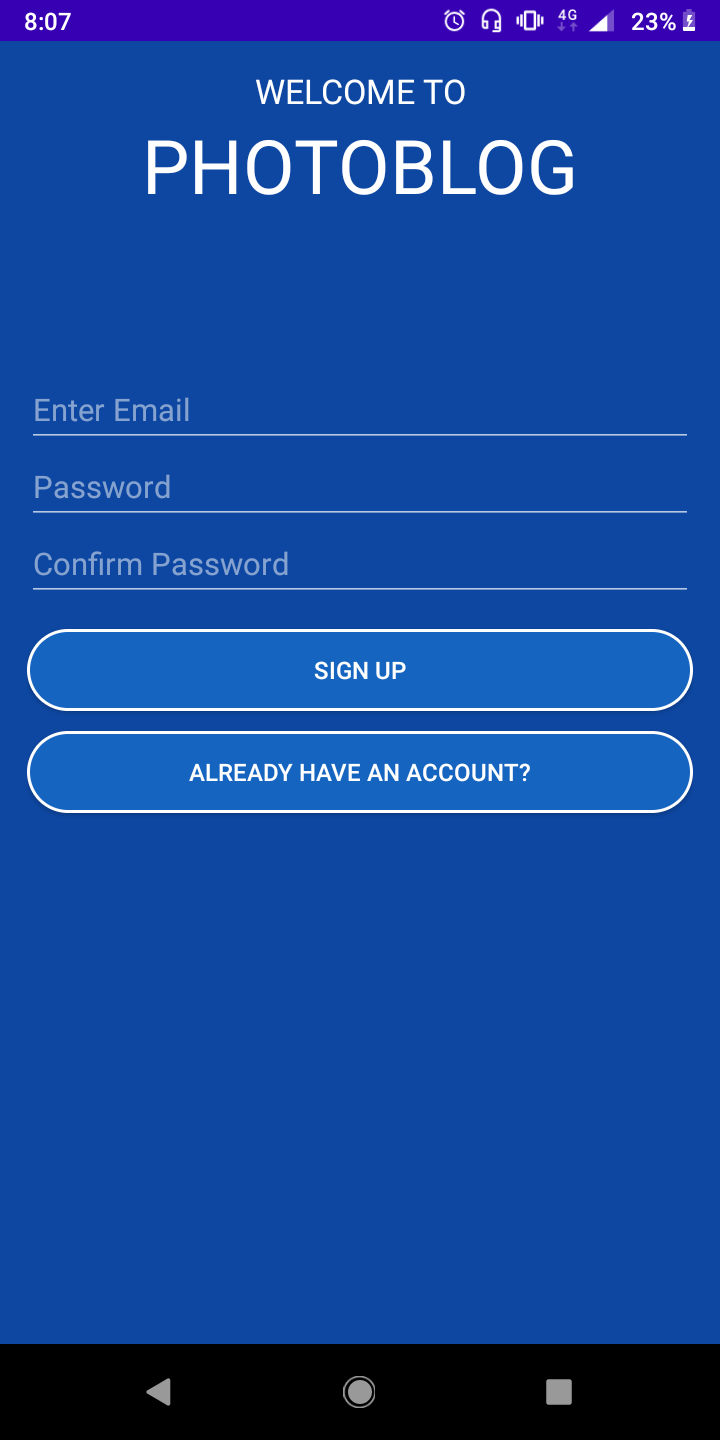720x1440 pixels.
Task: Tap the Home navigation circle
Action: (x=359, y=1391)
